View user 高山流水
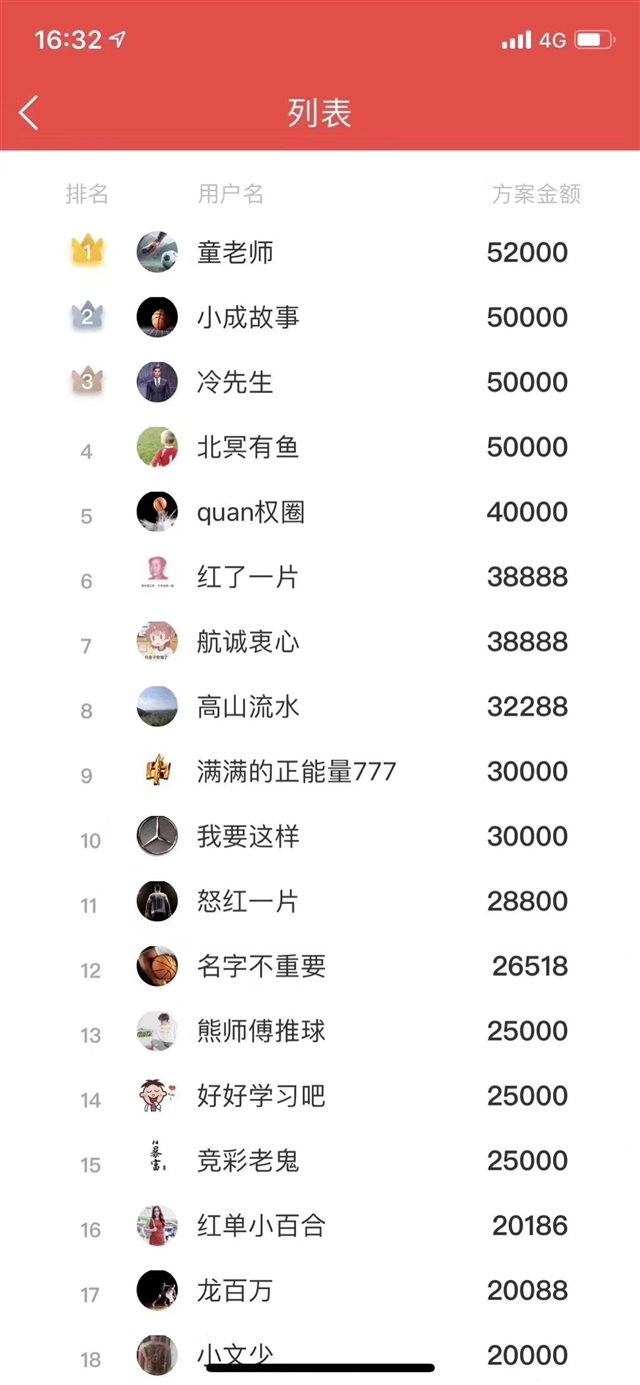 pos(320,707)
